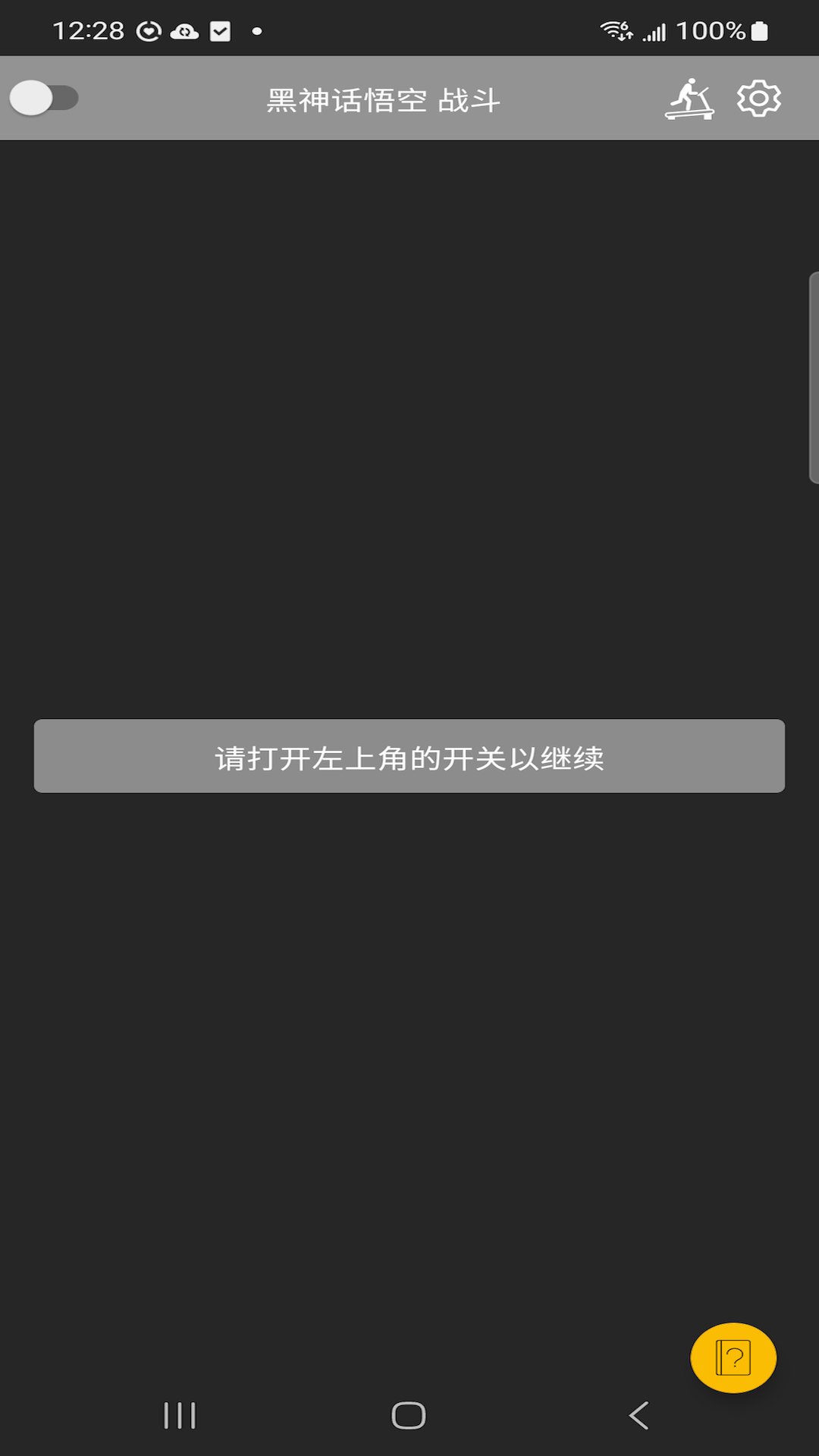Screen dimensions: 819x1456
Task: Tap the 请打开左上角的开关以继续 button
Action: [409, 756]
